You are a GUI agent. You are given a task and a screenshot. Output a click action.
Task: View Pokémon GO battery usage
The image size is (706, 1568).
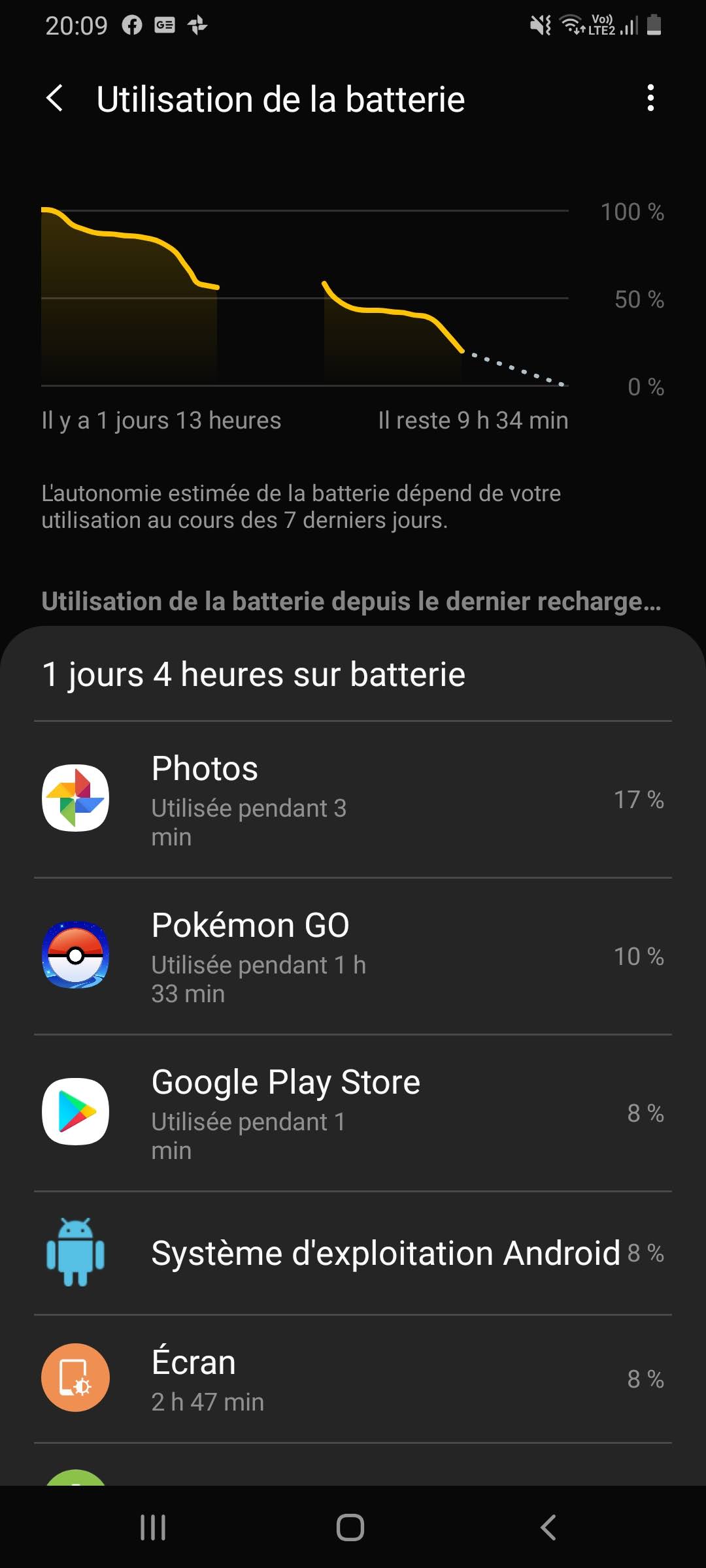(x=353, y=956)
